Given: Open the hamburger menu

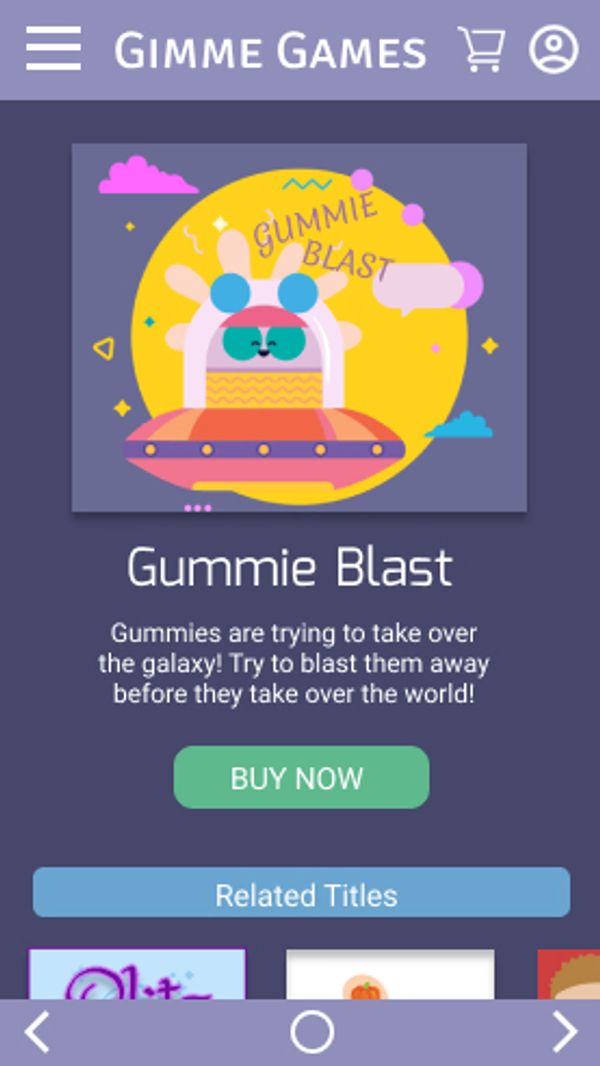Looking at the screenshot, I should pos(53,48).
